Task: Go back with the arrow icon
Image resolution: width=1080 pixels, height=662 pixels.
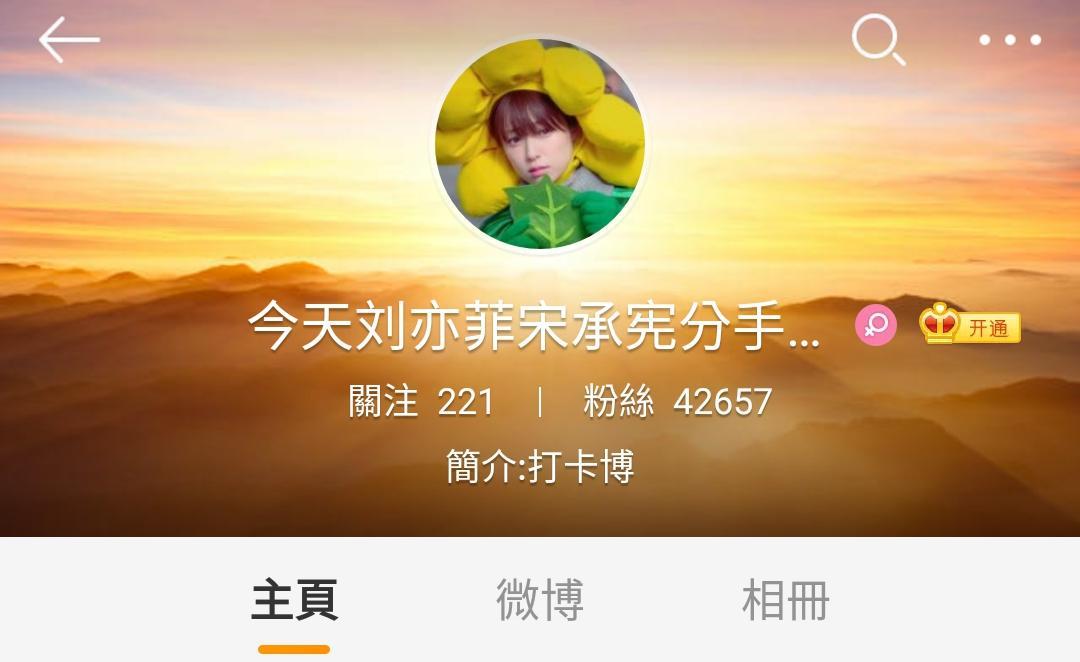Action: [69, 40]
